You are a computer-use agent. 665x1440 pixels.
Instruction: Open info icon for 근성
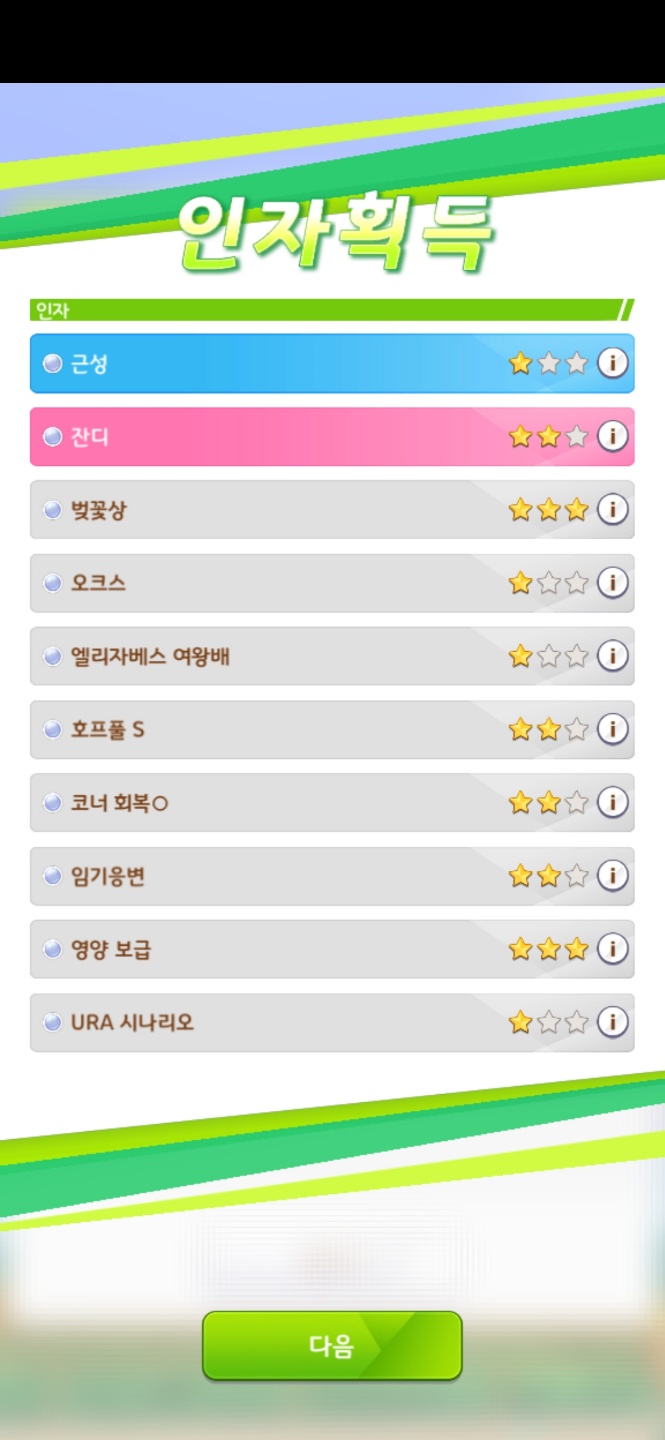tap(612, 363)
